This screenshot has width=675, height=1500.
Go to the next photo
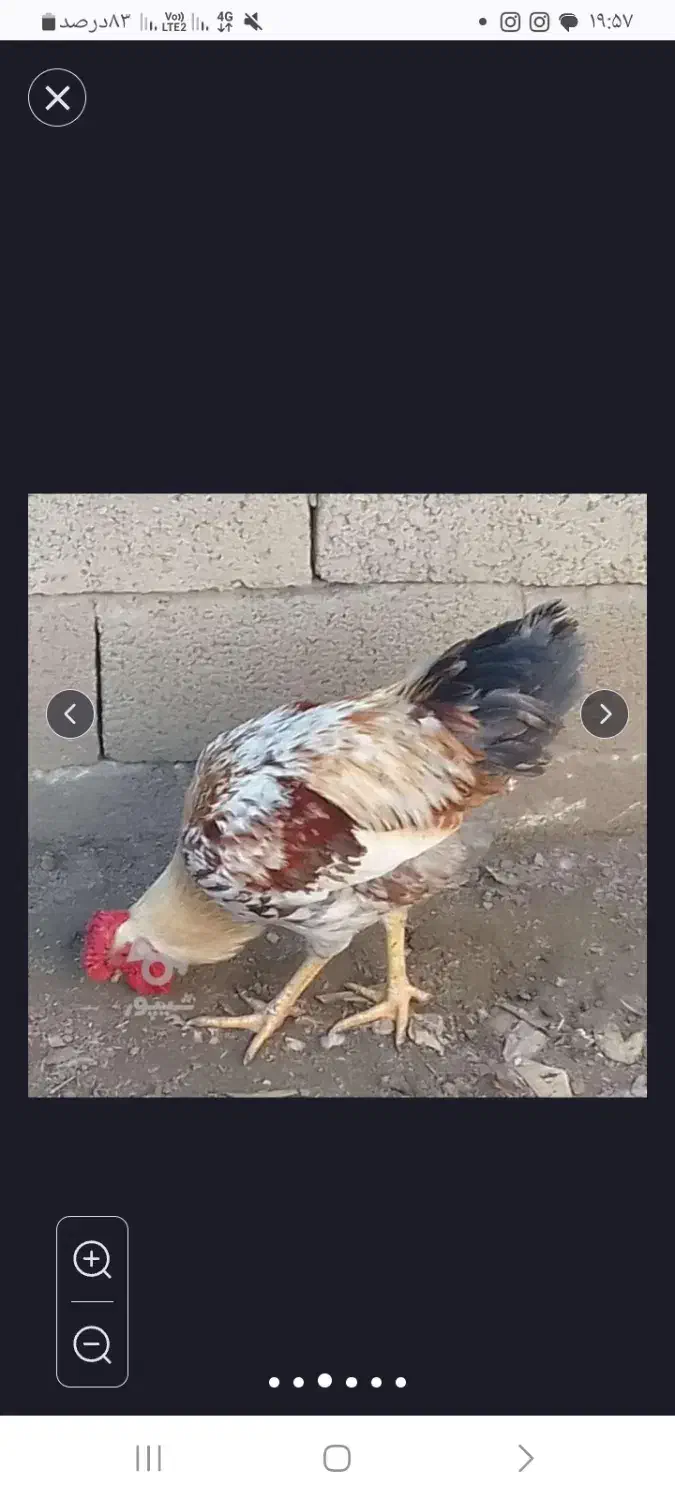click(x=604, y=714)
